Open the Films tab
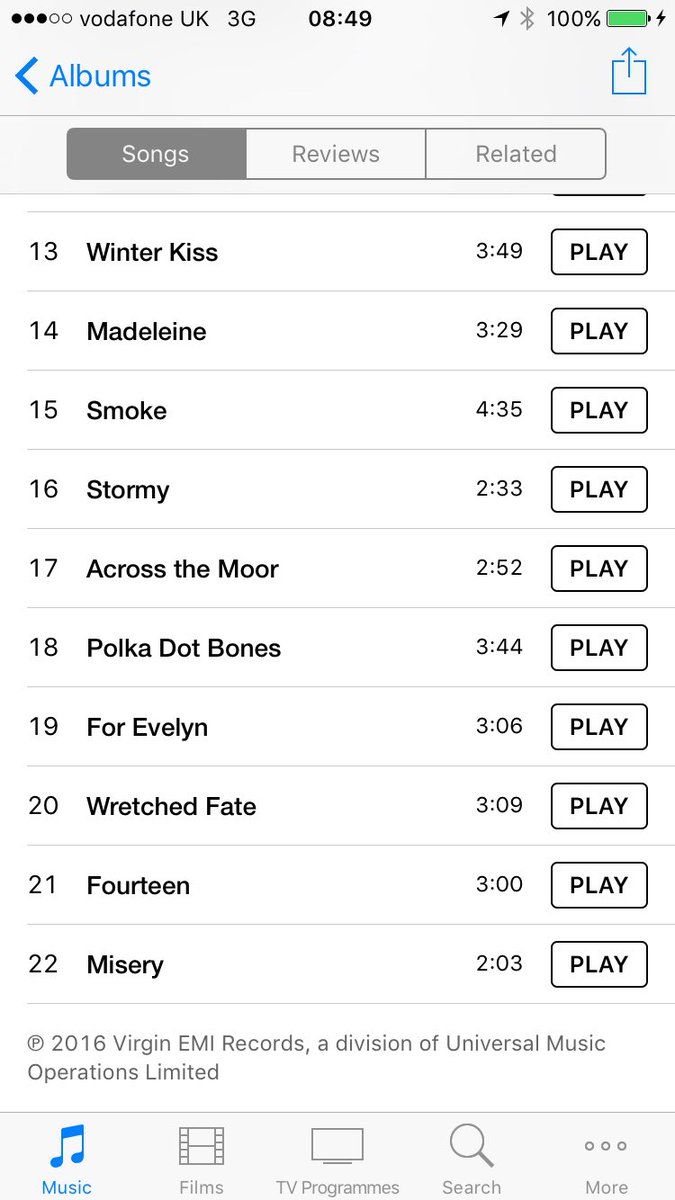The width and height of the screenshot is (675, 1200). pos(201,1158)
